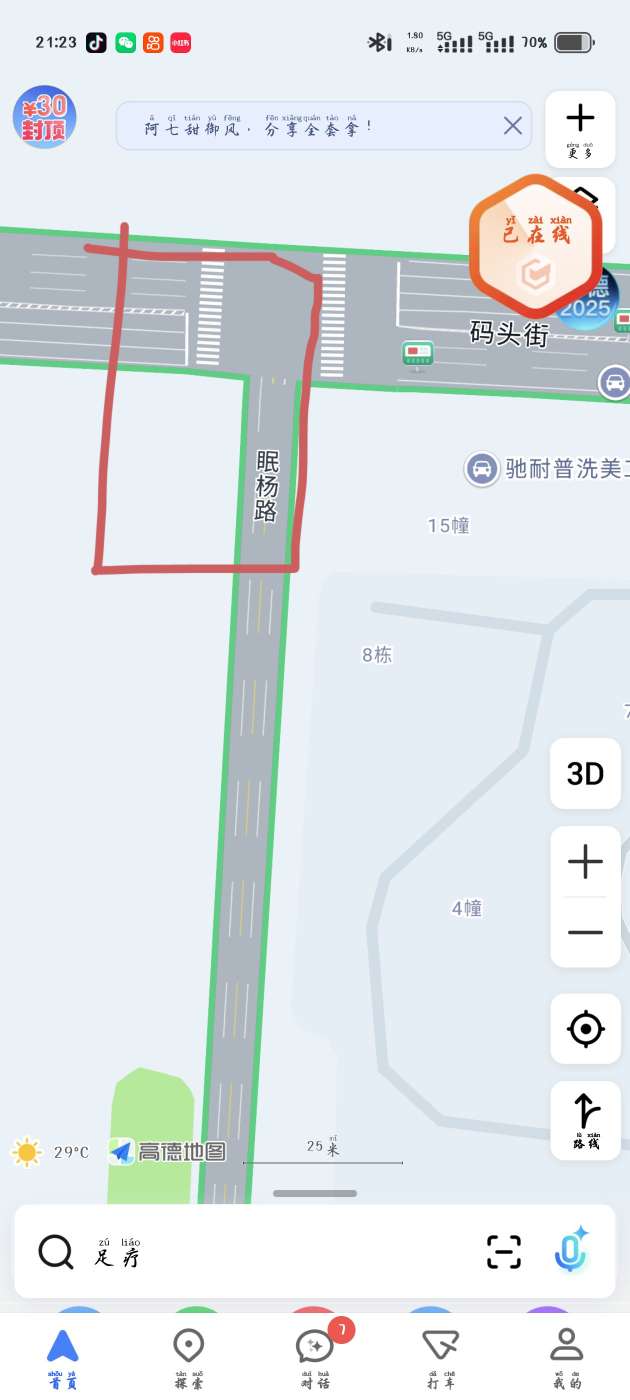Open the 对话 tab

pos(315,1357)
